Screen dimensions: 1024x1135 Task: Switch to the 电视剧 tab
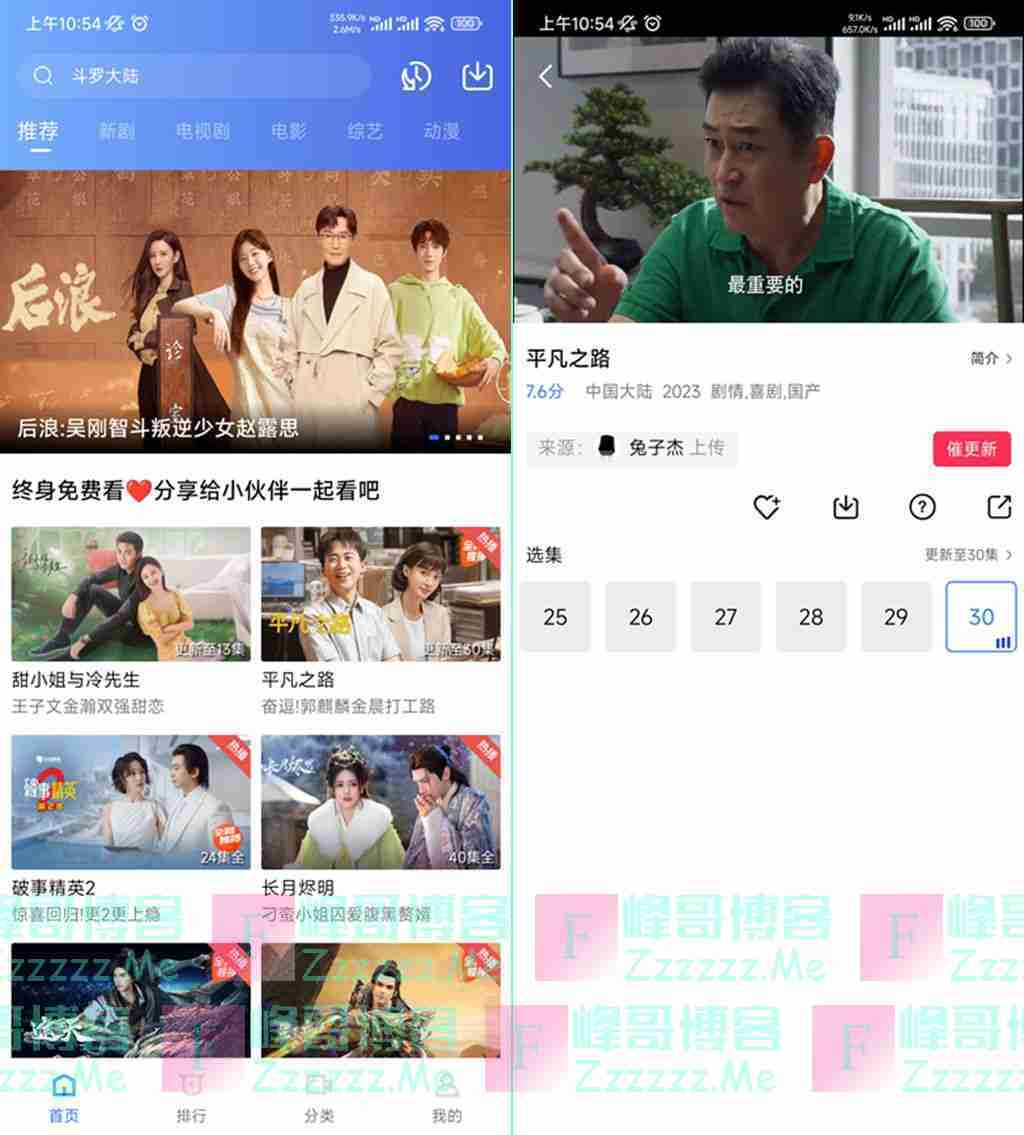pos(203,131)
